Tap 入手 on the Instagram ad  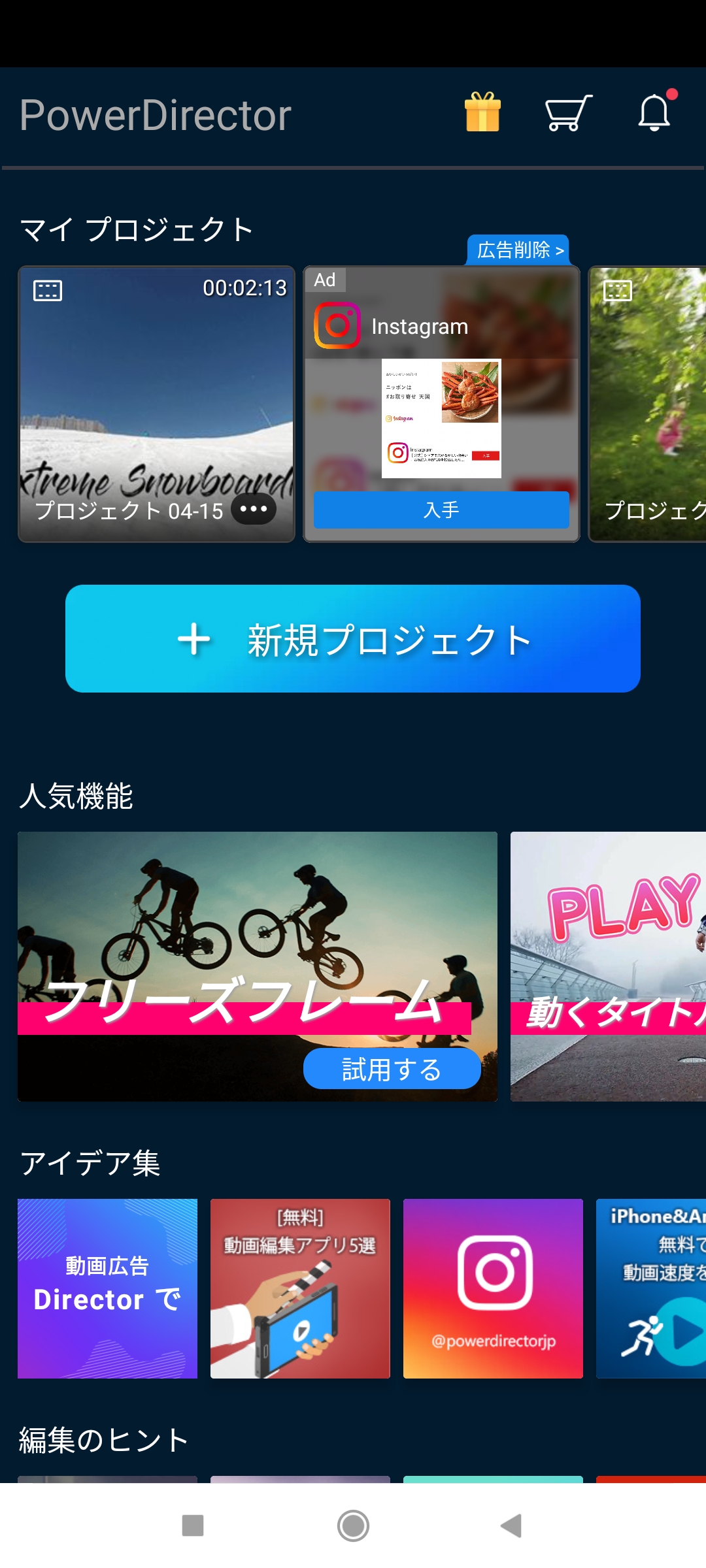point(441,510)
